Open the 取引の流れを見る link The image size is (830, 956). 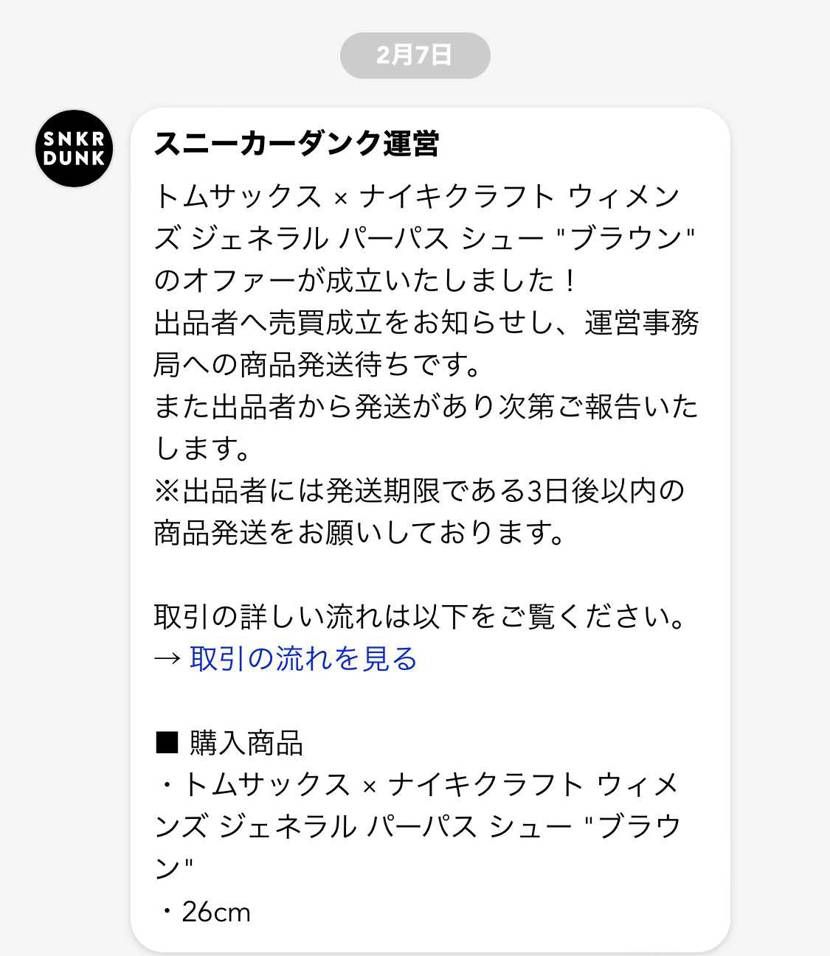[302, 659]
